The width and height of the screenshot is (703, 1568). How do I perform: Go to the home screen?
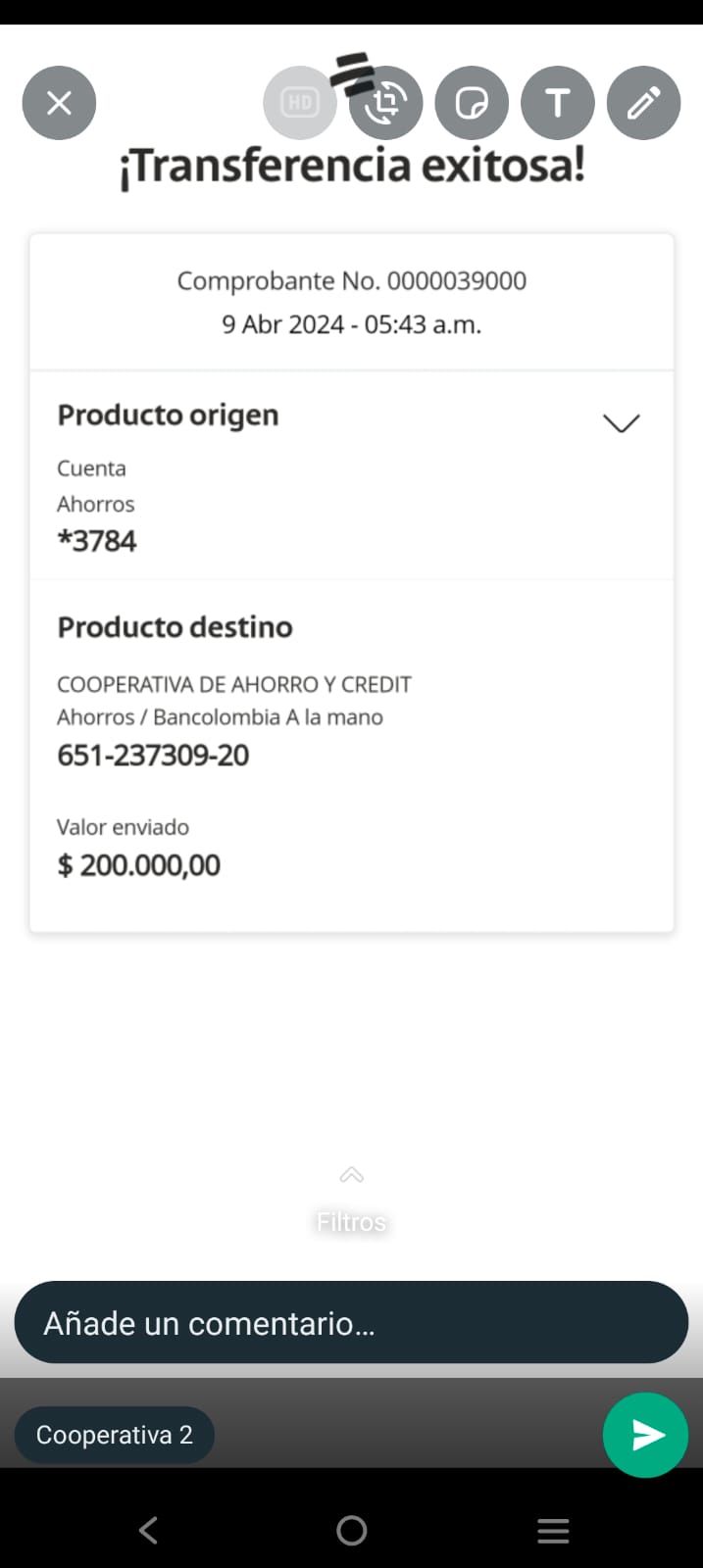[351, 1530]
